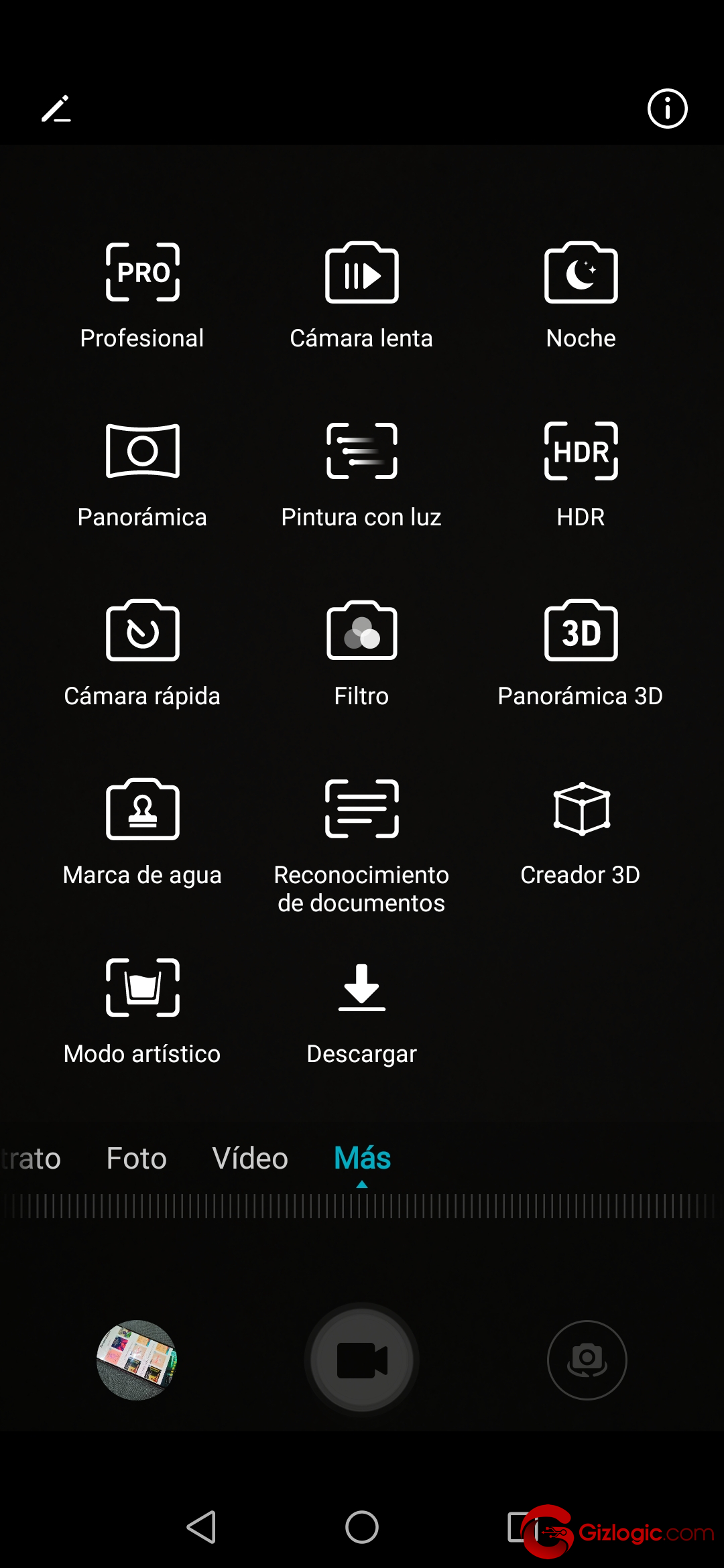Viewport: 724px width, 1568px height.
Task: Open the edit modes pencil icon
Action: click(56, 109)
